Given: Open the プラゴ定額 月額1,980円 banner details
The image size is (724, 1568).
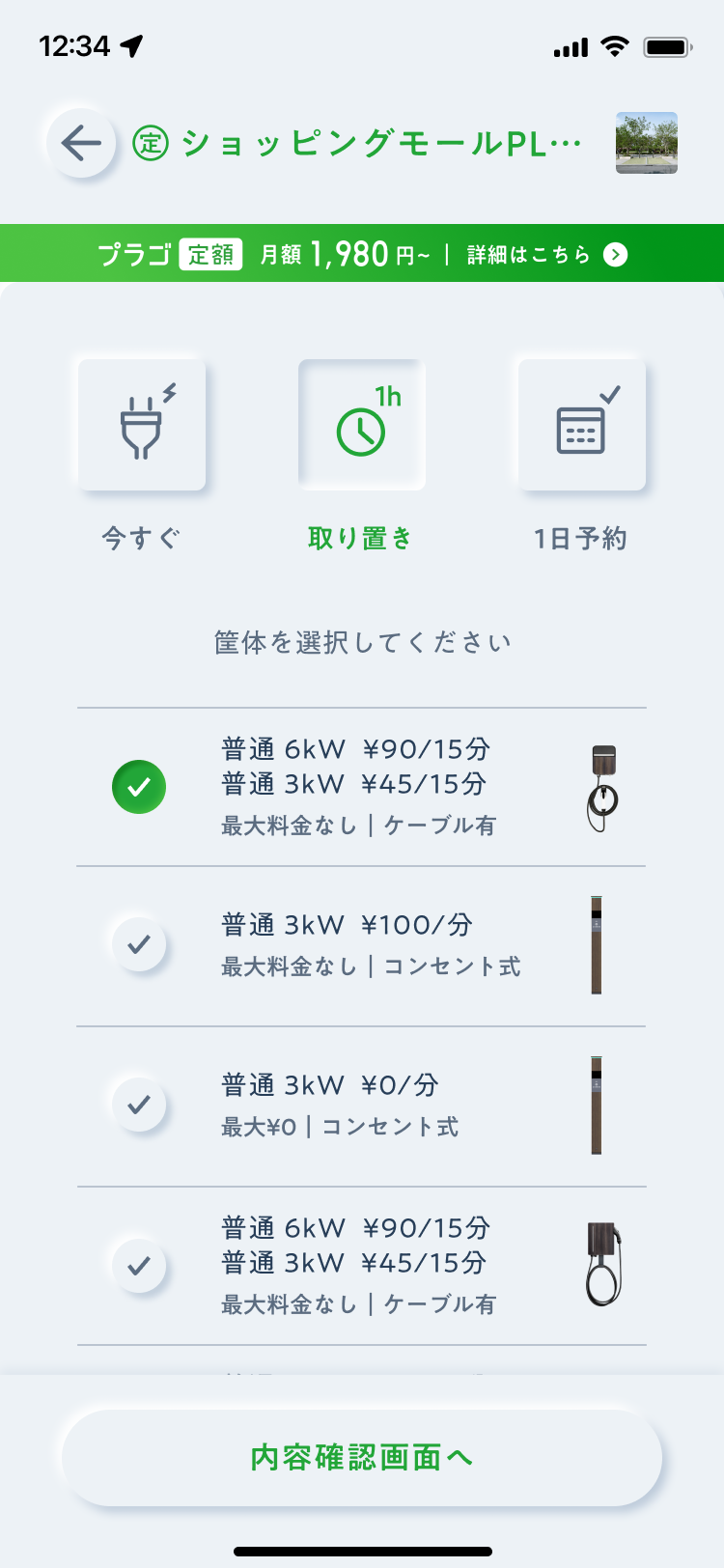Looking at the screenshot, I should pos(362,254).
